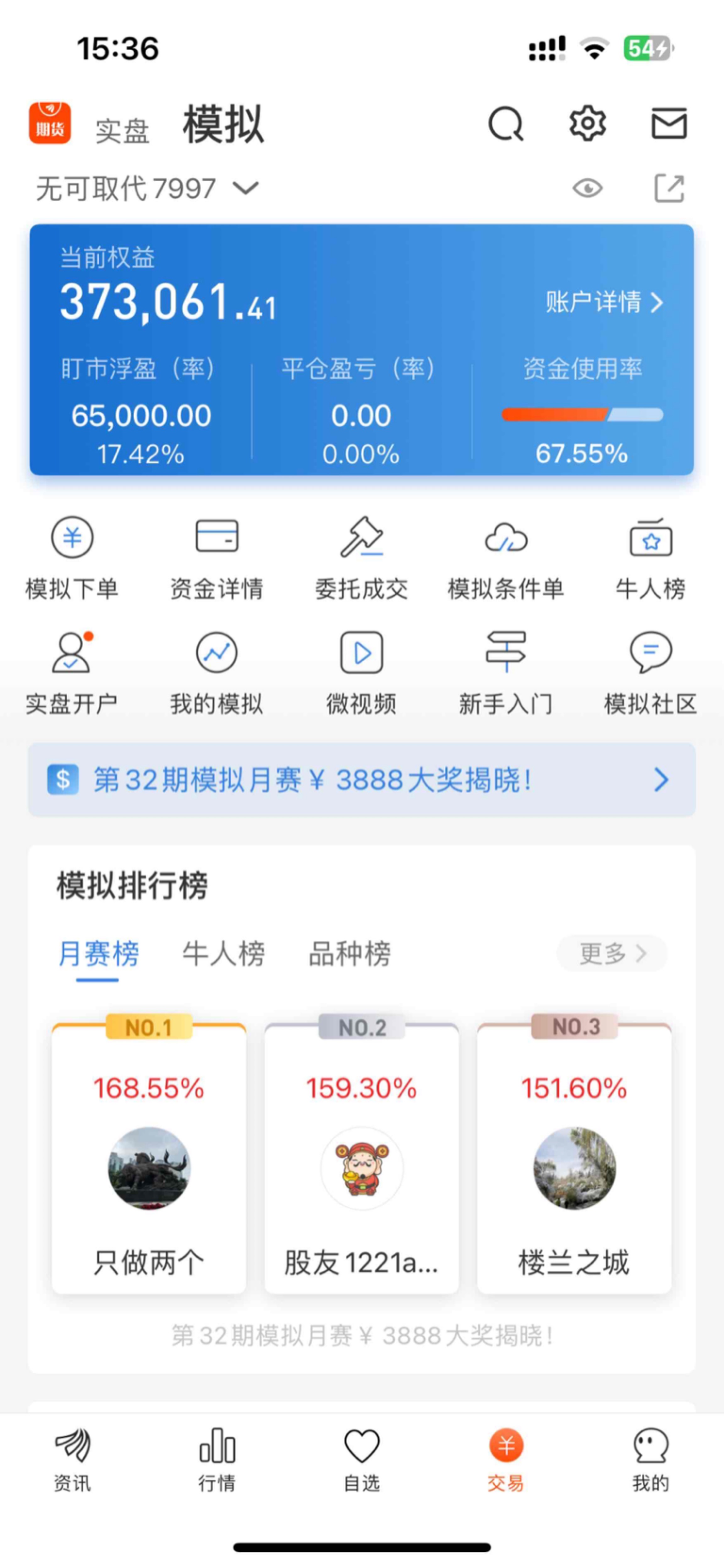Expand the account dropdown 无可取代7997

[x=147, y=188]
